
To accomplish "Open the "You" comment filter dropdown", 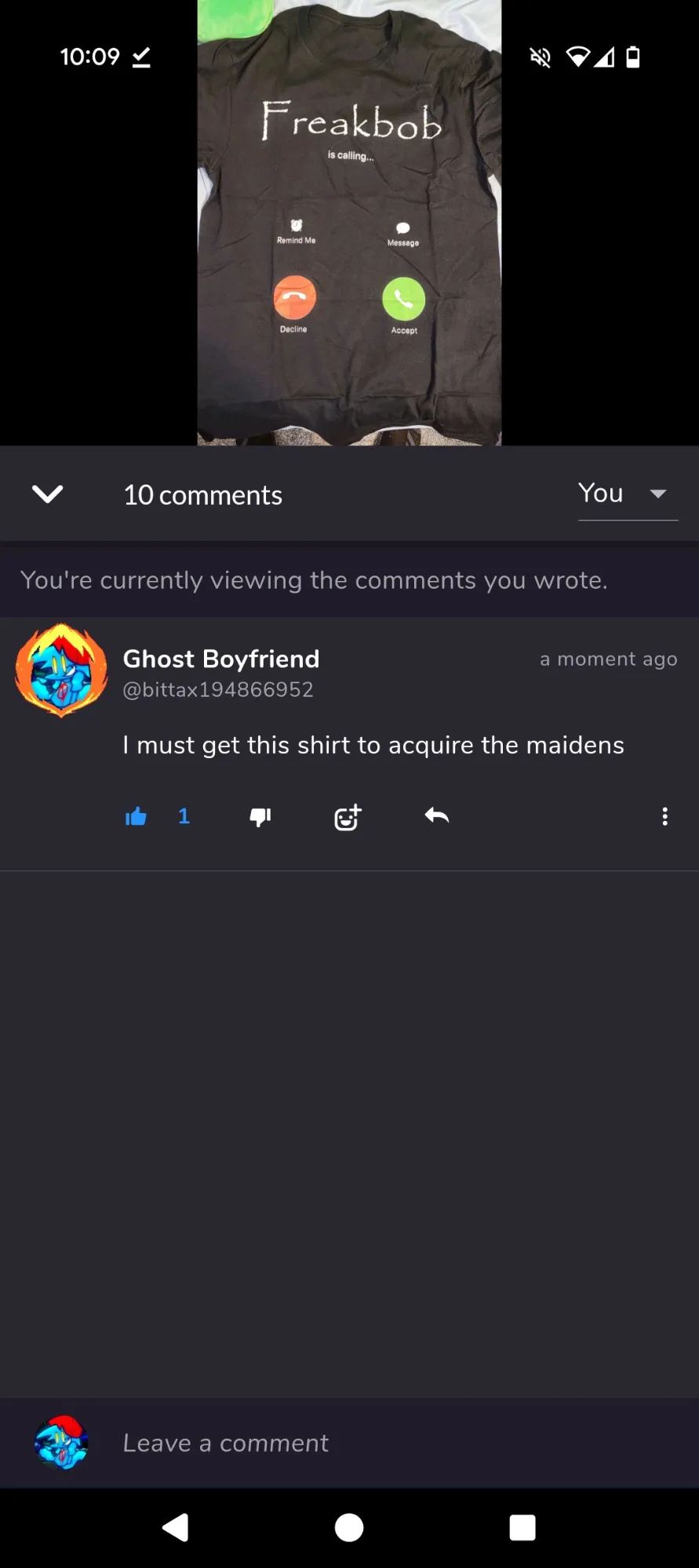I will pos(628,494).
